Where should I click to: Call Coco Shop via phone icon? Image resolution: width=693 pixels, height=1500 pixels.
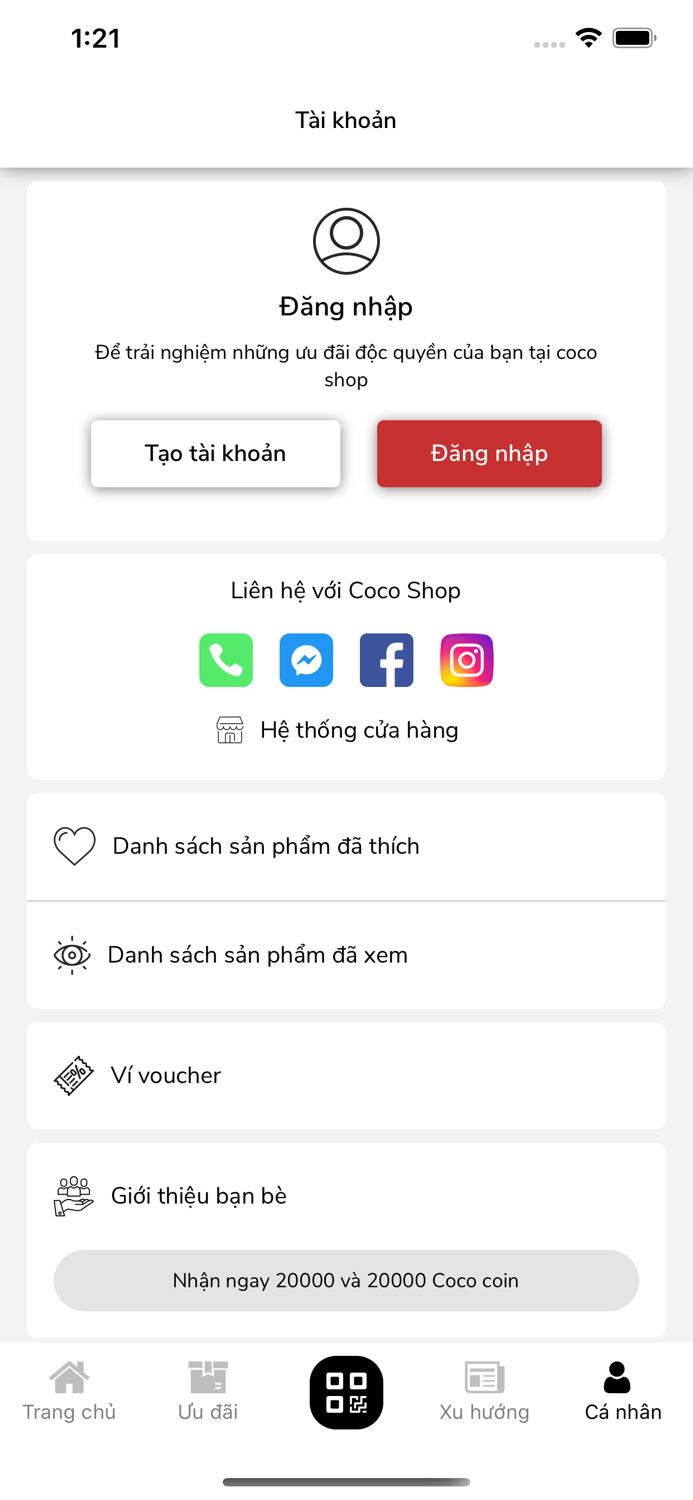226,660
